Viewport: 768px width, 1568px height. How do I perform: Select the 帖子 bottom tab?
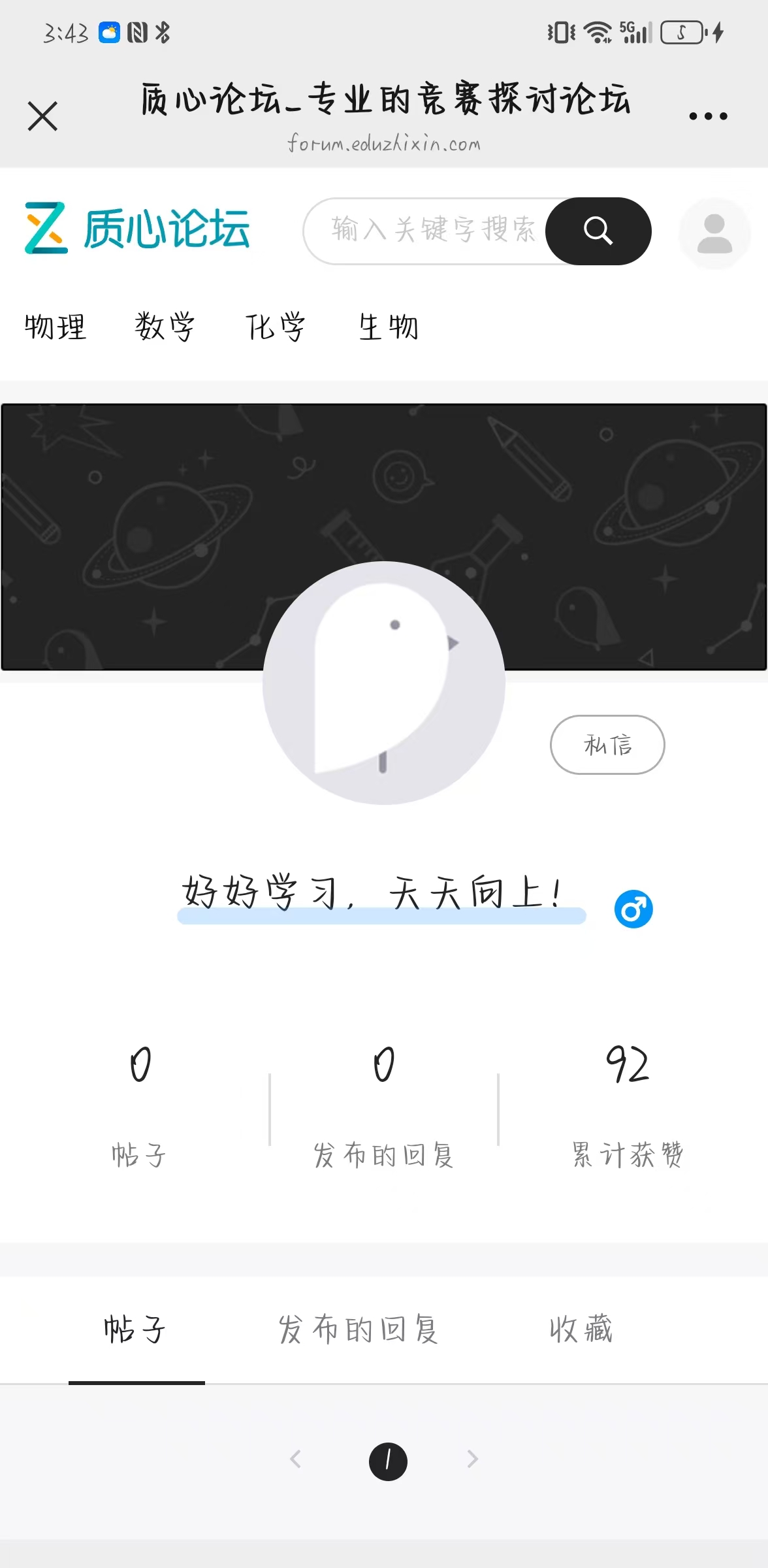point(136,1329)
